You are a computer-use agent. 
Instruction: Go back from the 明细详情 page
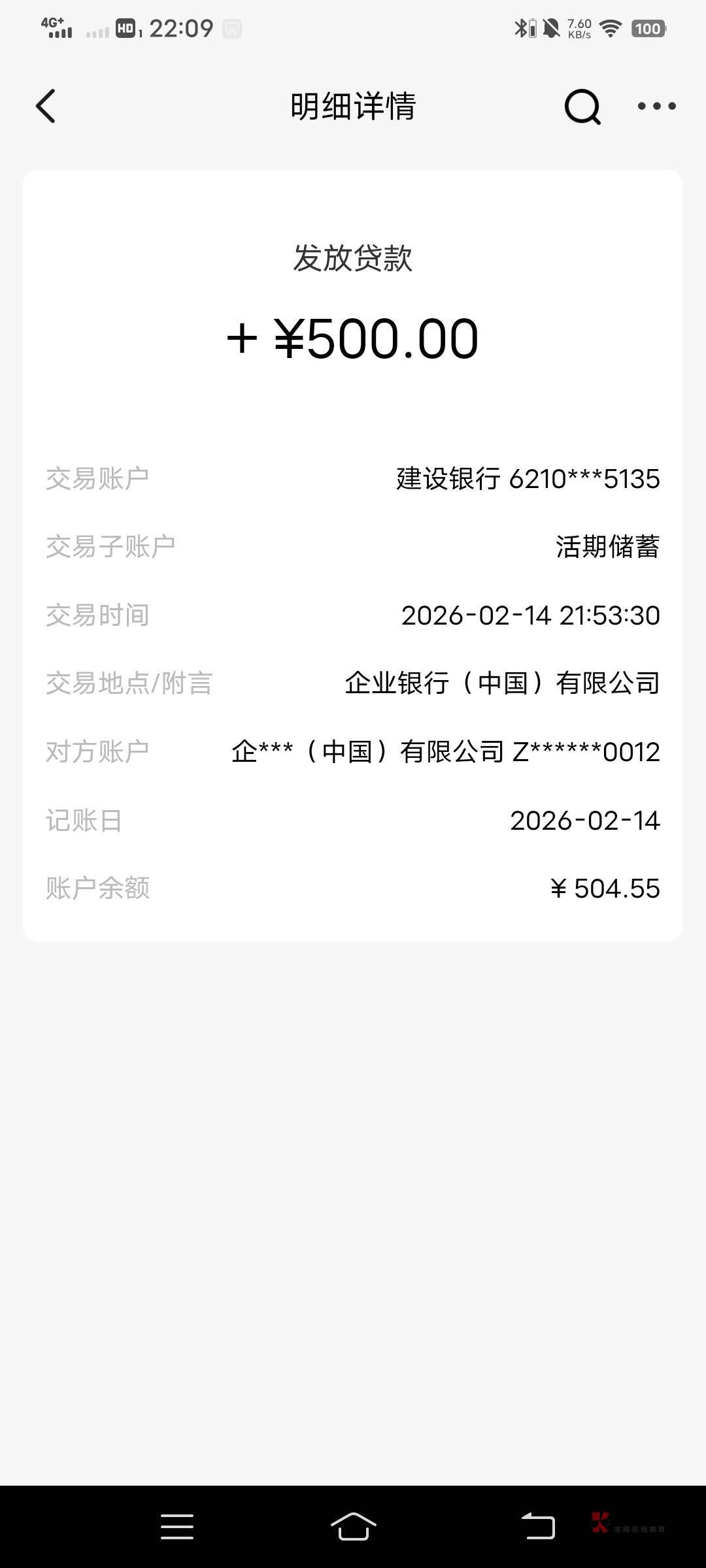46,106
